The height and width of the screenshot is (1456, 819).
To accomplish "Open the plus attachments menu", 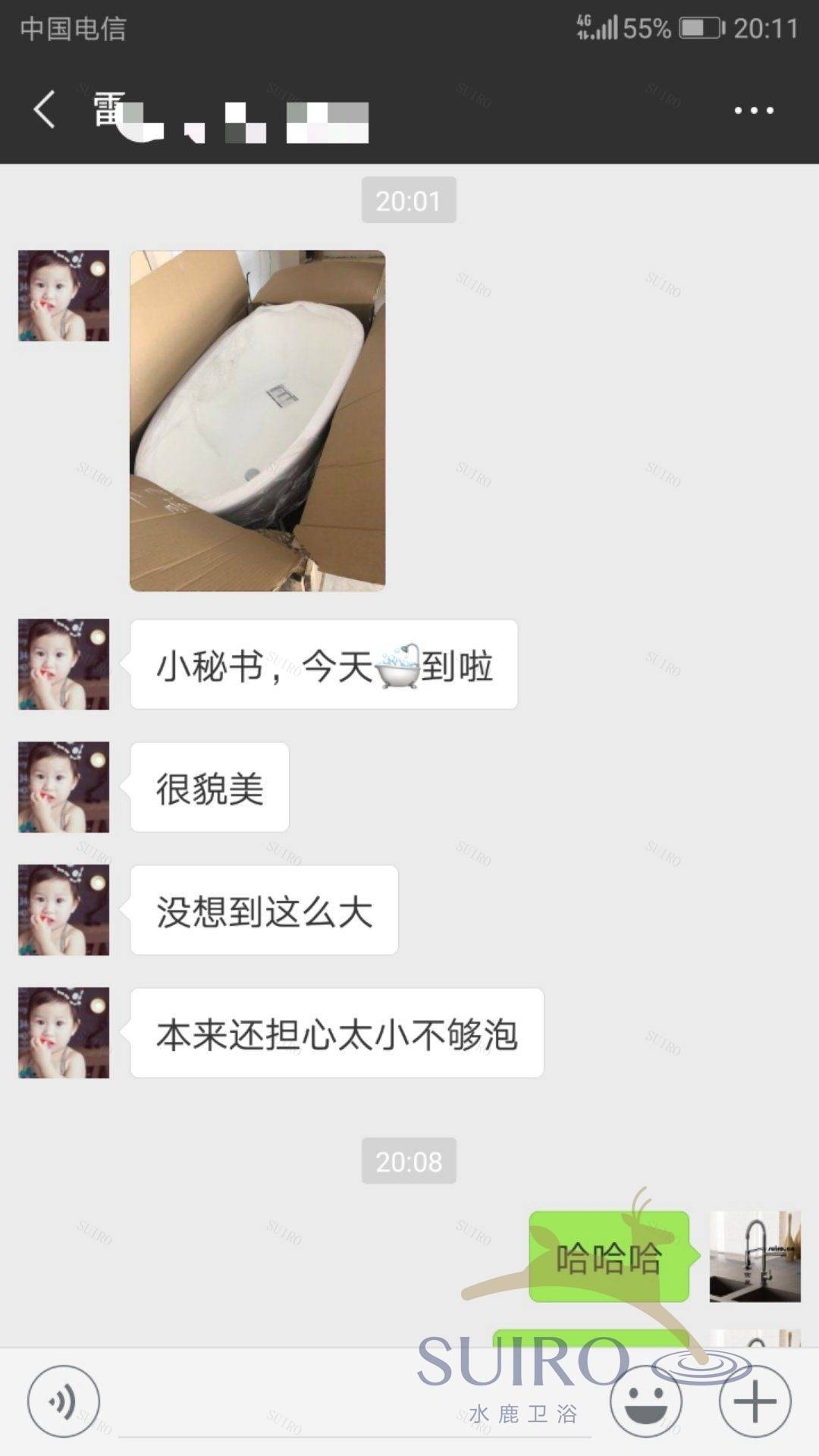I will pyautogui.click(x=755, y=1401).
